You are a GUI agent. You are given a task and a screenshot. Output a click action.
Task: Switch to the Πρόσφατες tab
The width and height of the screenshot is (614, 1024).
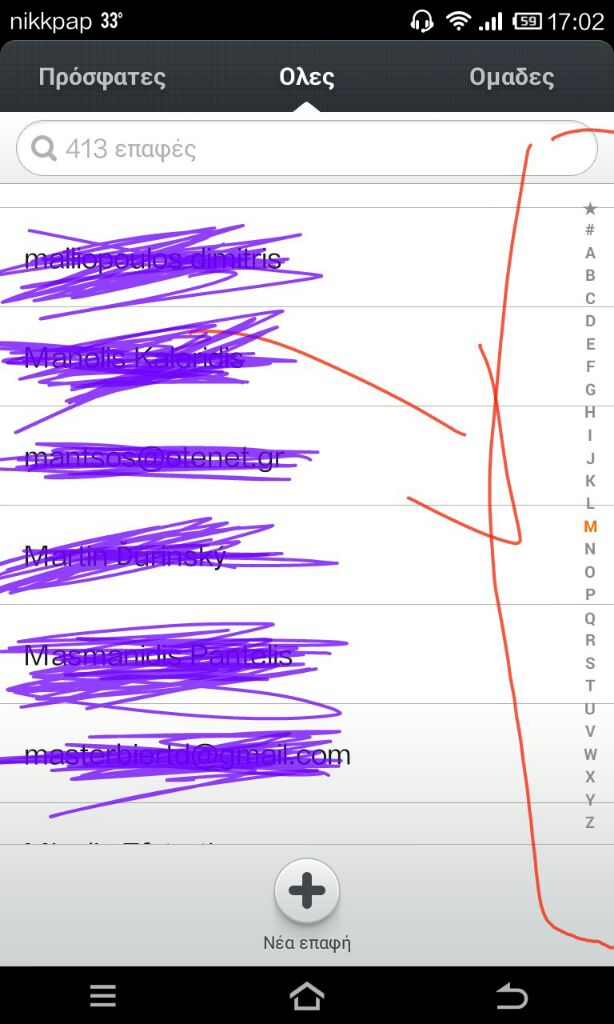[x=103, y=78]
